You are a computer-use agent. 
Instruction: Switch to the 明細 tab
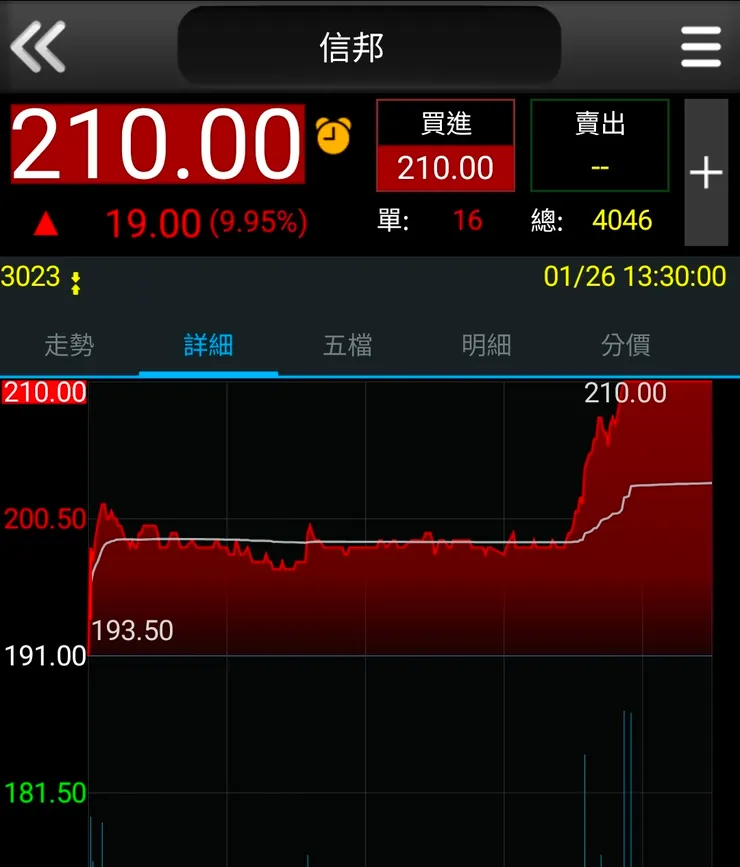(x=487, y=346)
